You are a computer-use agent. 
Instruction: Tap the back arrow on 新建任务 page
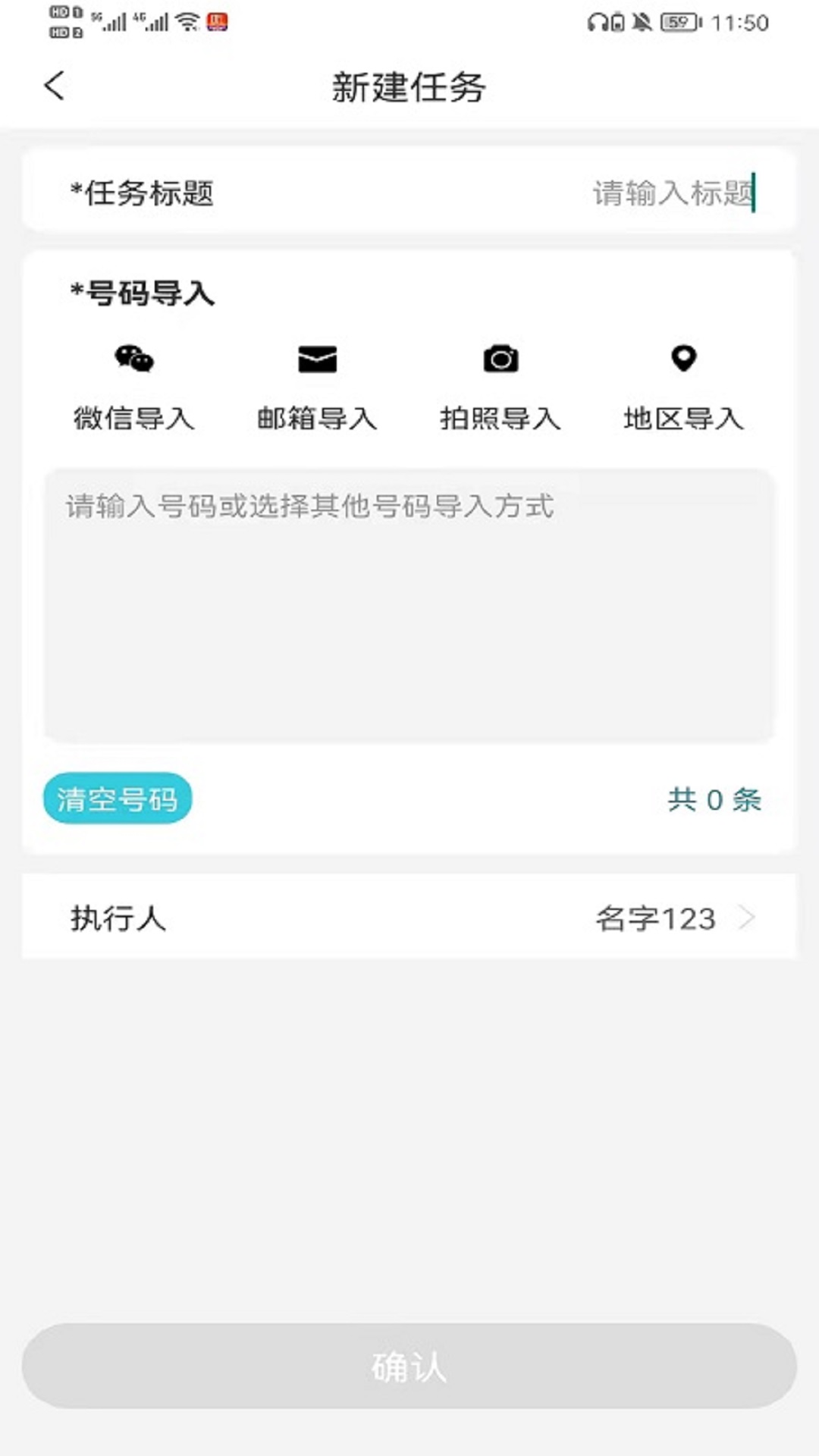(53, 86)
